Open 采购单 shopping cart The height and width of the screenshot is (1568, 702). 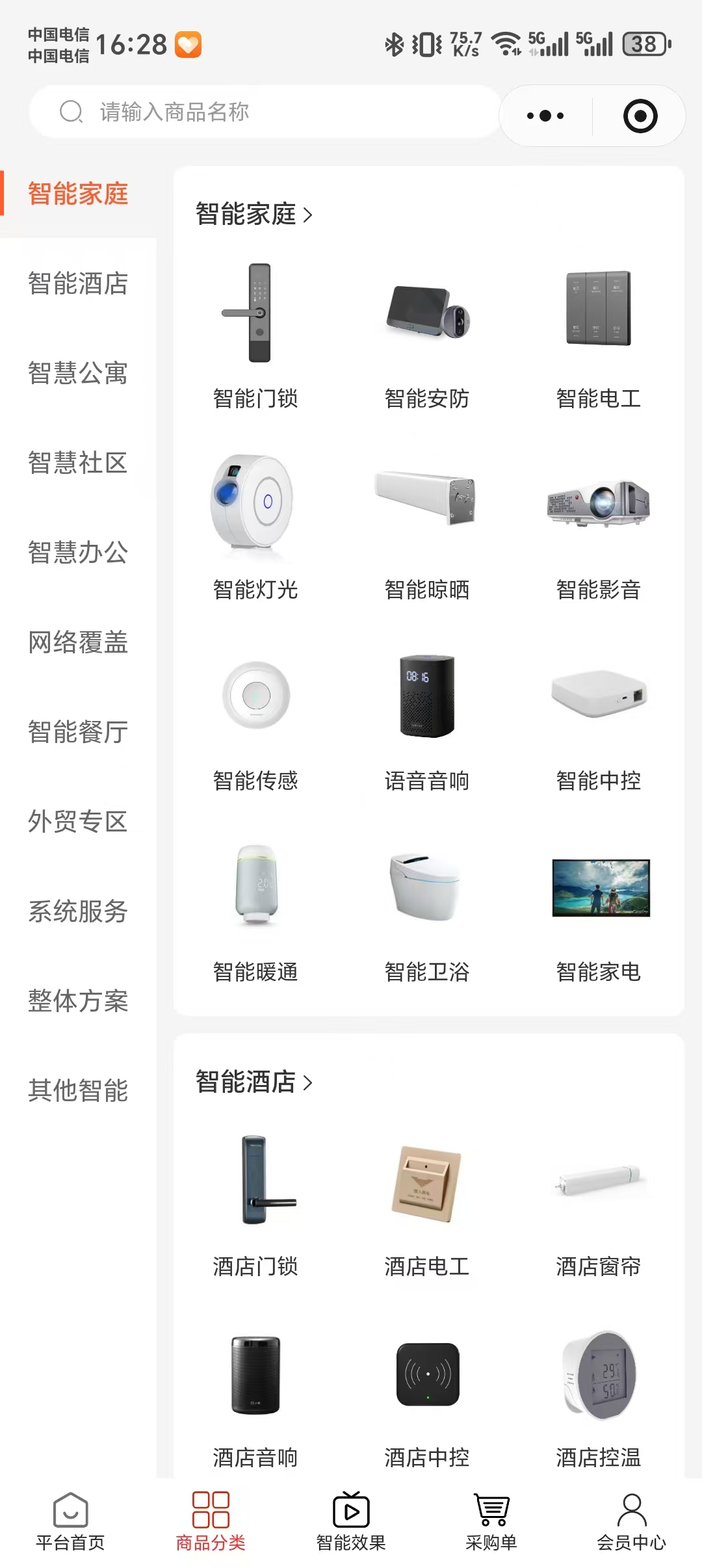point(491,1521)
